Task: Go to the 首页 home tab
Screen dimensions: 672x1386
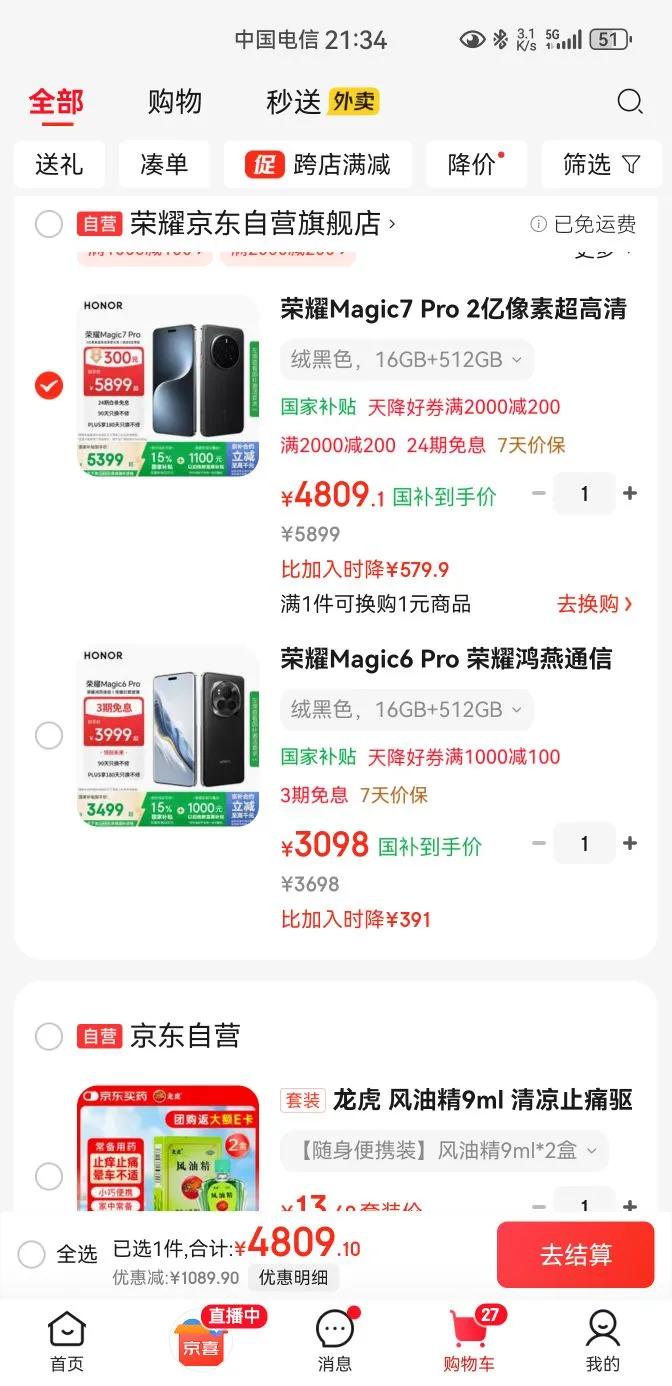Action: pyautogui.click(x=67, y=1342)
